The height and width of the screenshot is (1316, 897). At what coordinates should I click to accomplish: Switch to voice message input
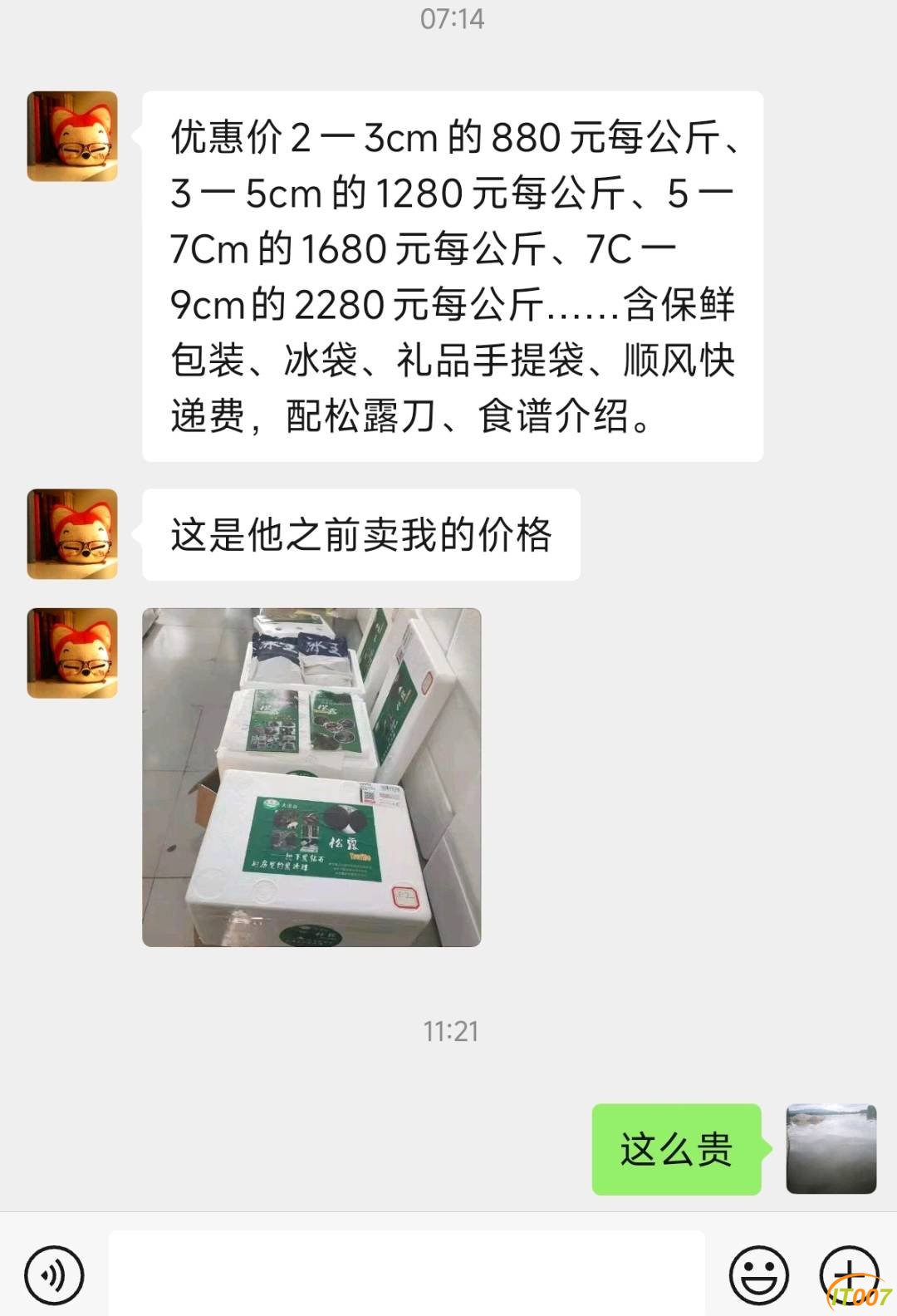[54, 1274]
